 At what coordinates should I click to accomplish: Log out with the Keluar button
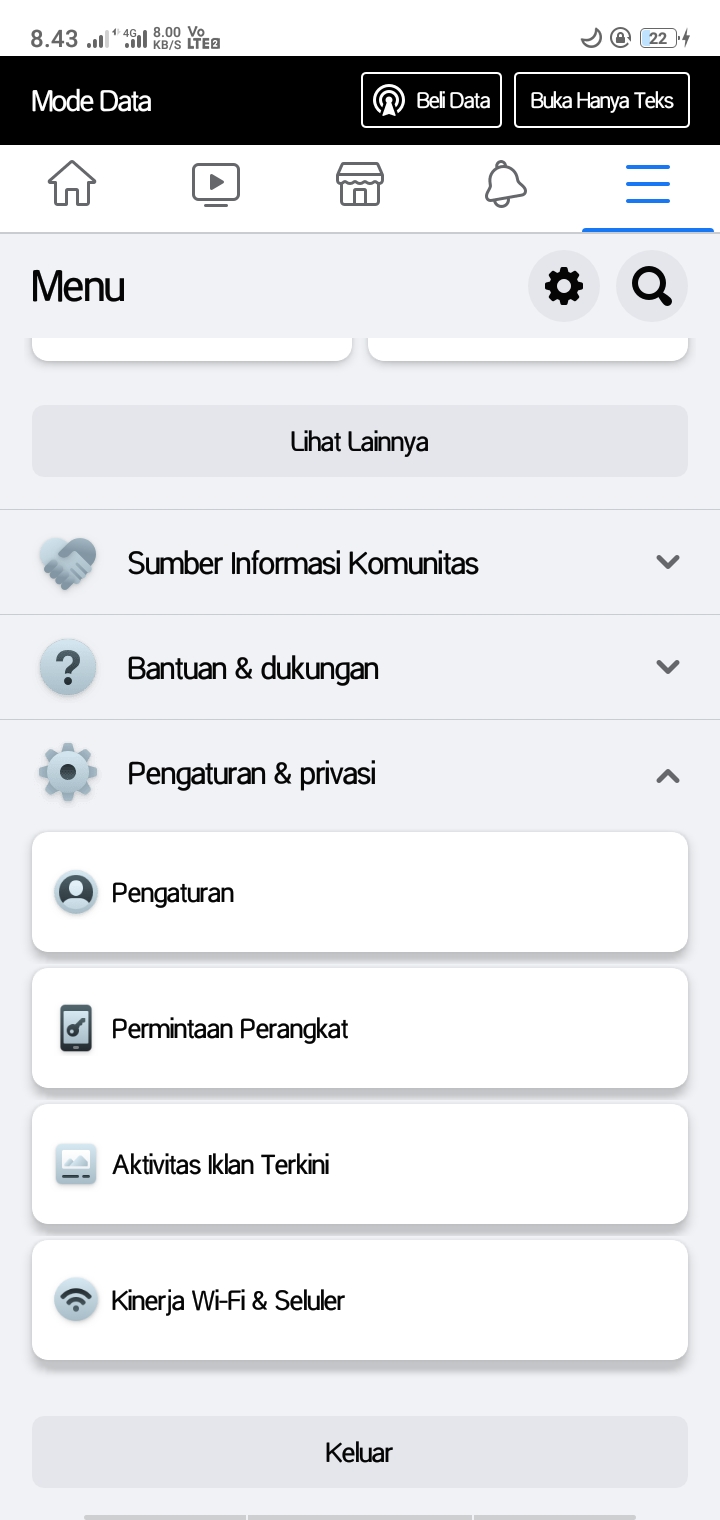click(360, 1452)
